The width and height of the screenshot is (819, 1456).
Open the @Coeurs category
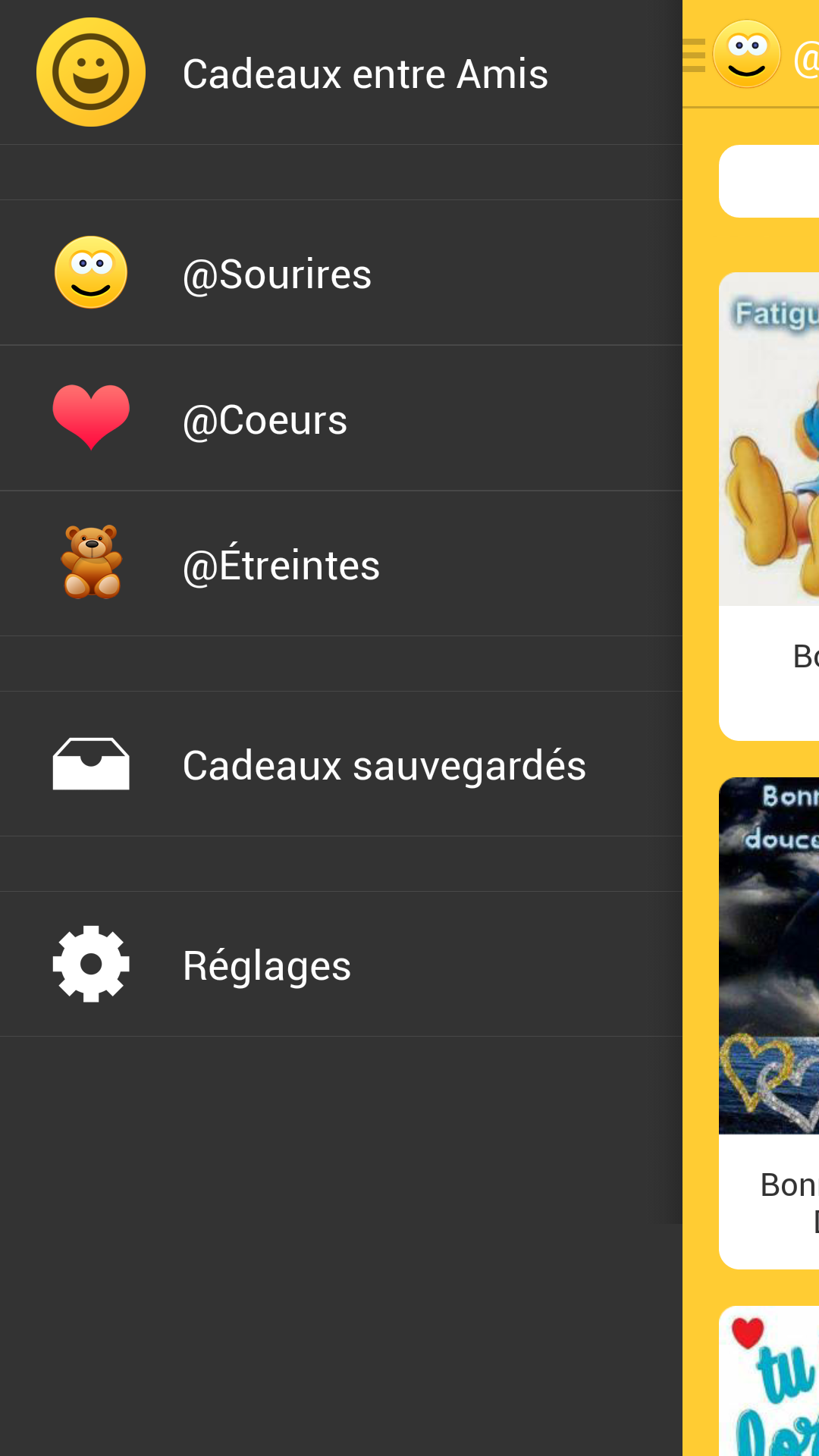click(341, 419)
